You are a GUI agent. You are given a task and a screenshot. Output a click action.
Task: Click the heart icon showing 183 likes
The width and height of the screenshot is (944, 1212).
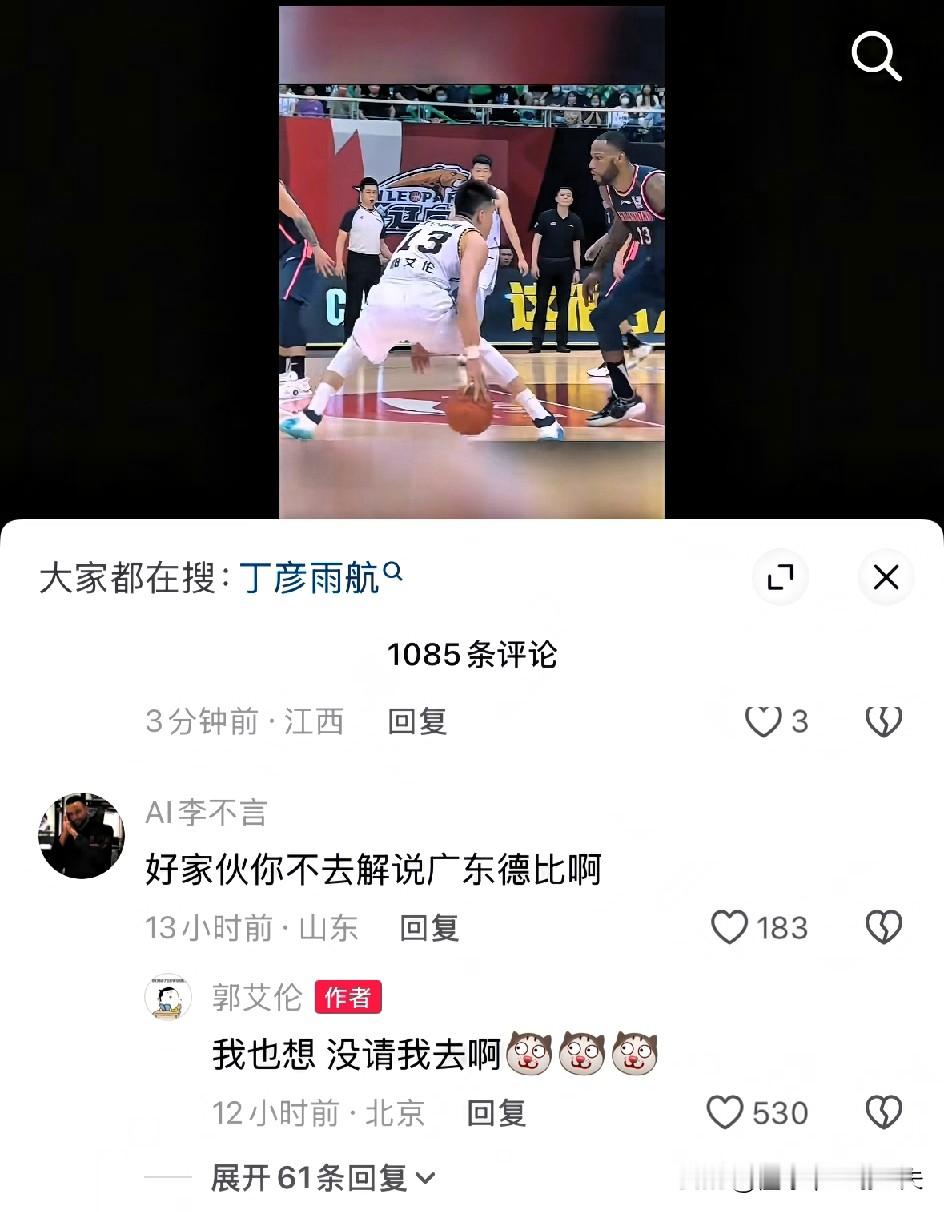pyautogui.click(x=732, y=928)
